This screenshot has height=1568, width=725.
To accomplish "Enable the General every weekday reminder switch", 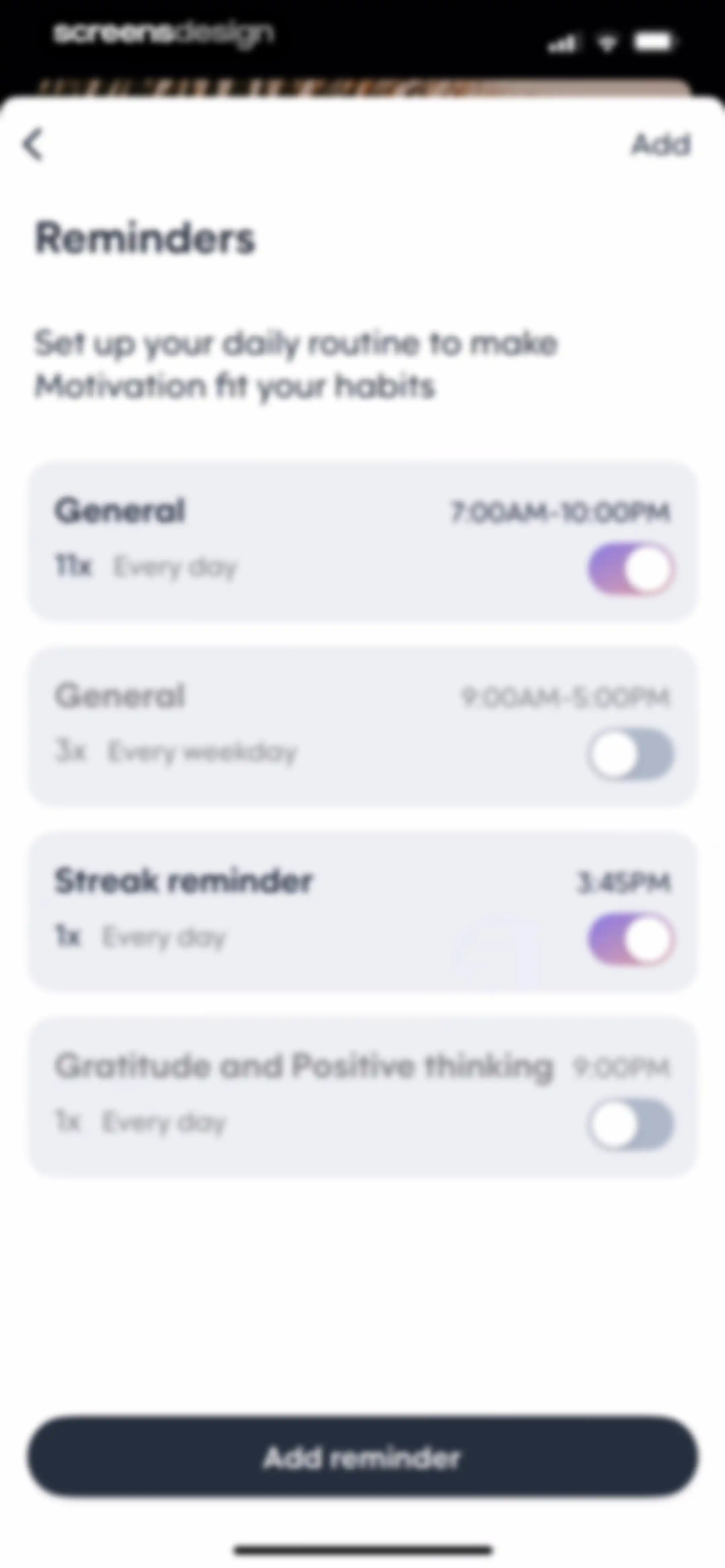I will pos(631,754).
